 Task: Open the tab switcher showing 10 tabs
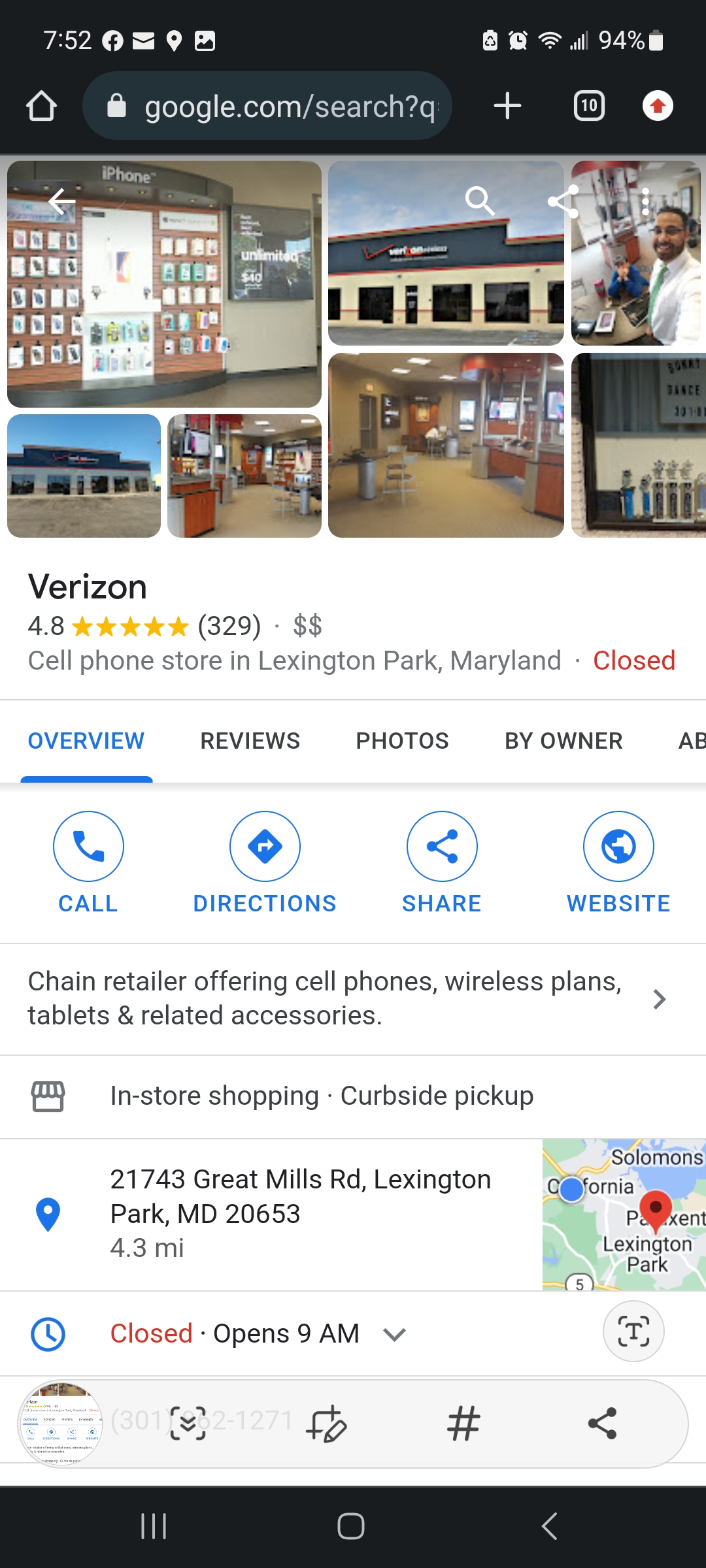tap(589, 106)
